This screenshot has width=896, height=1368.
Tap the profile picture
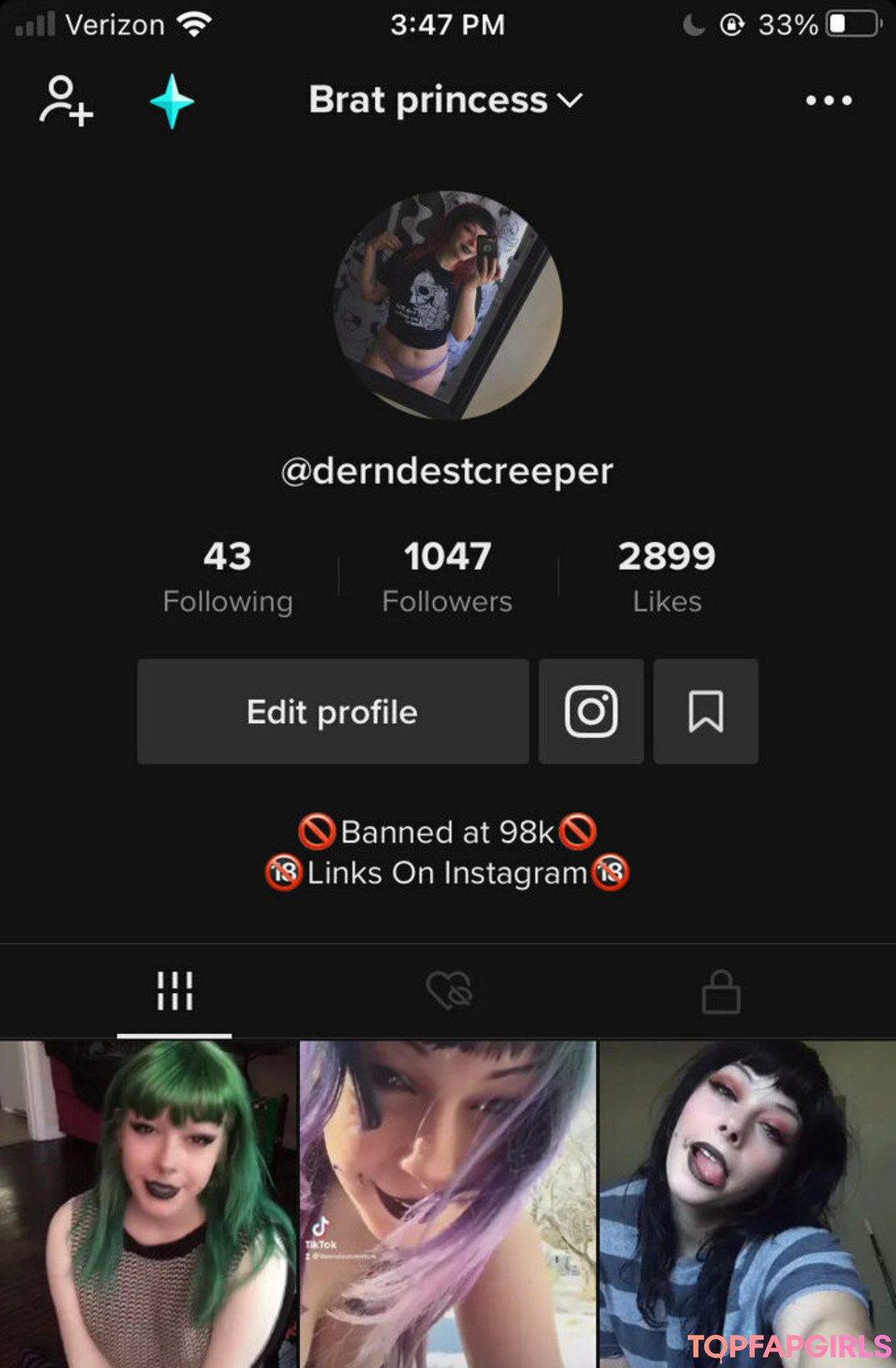click(448, 305)
